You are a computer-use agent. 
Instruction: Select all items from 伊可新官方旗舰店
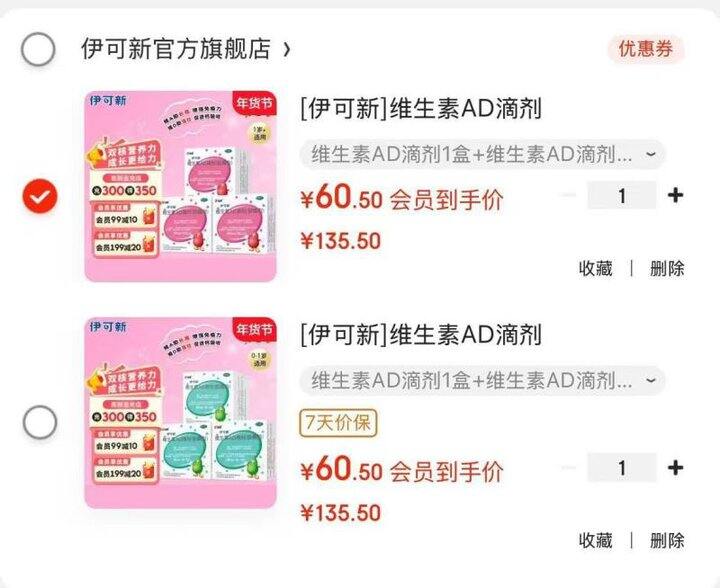tap(38, 48)
